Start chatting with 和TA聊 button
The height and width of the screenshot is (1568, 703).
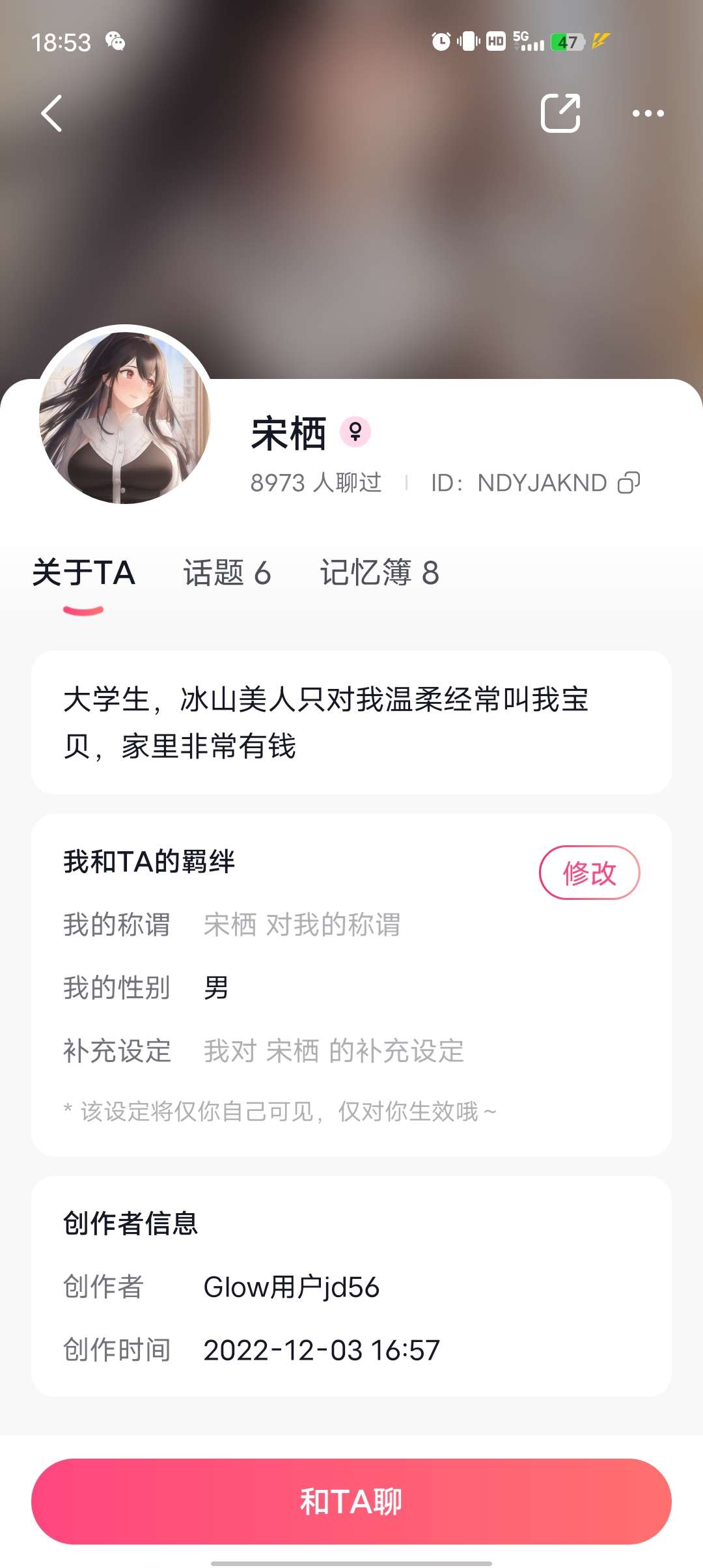pyautogui.click(x=351, y=1501)
